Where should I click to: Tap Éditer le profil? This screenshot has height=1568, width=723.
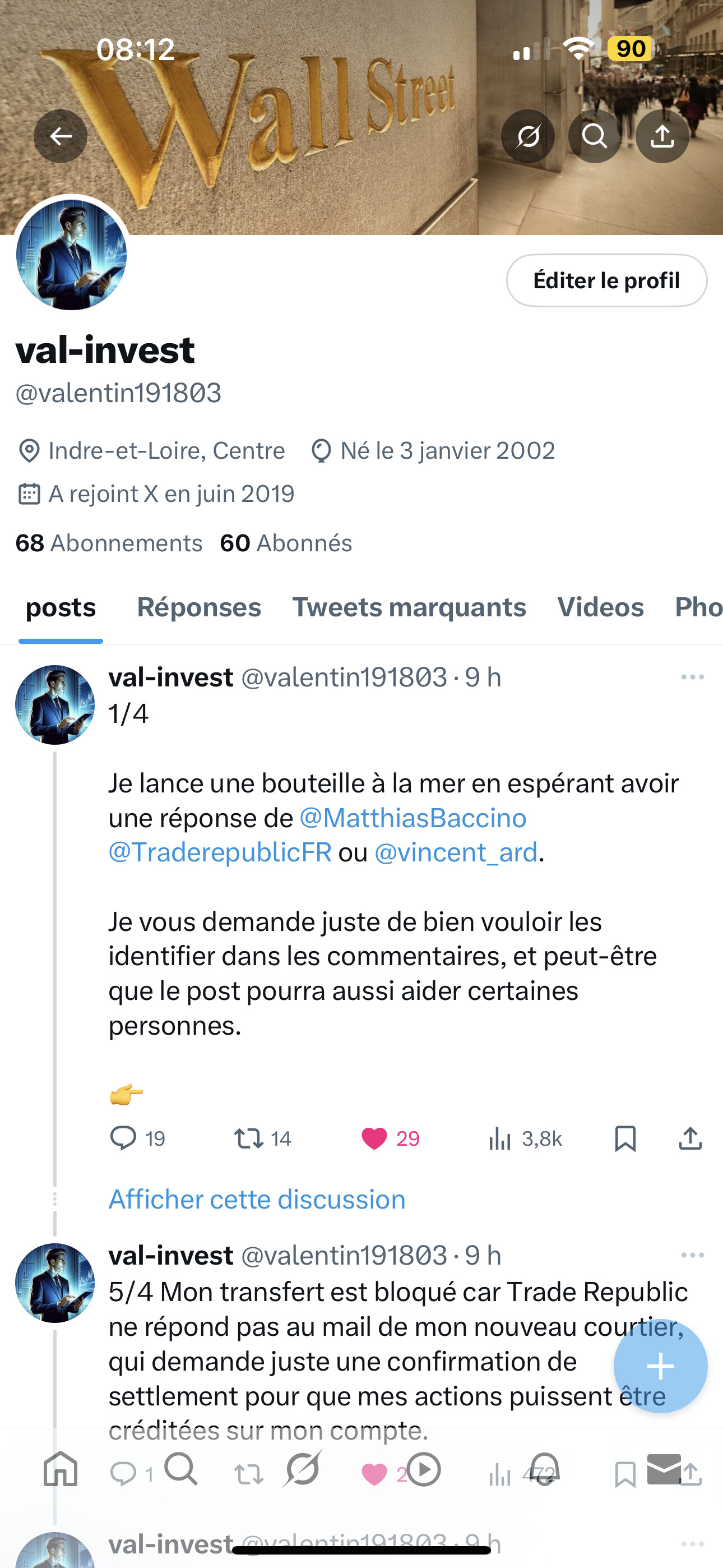(x=606, y=280)
